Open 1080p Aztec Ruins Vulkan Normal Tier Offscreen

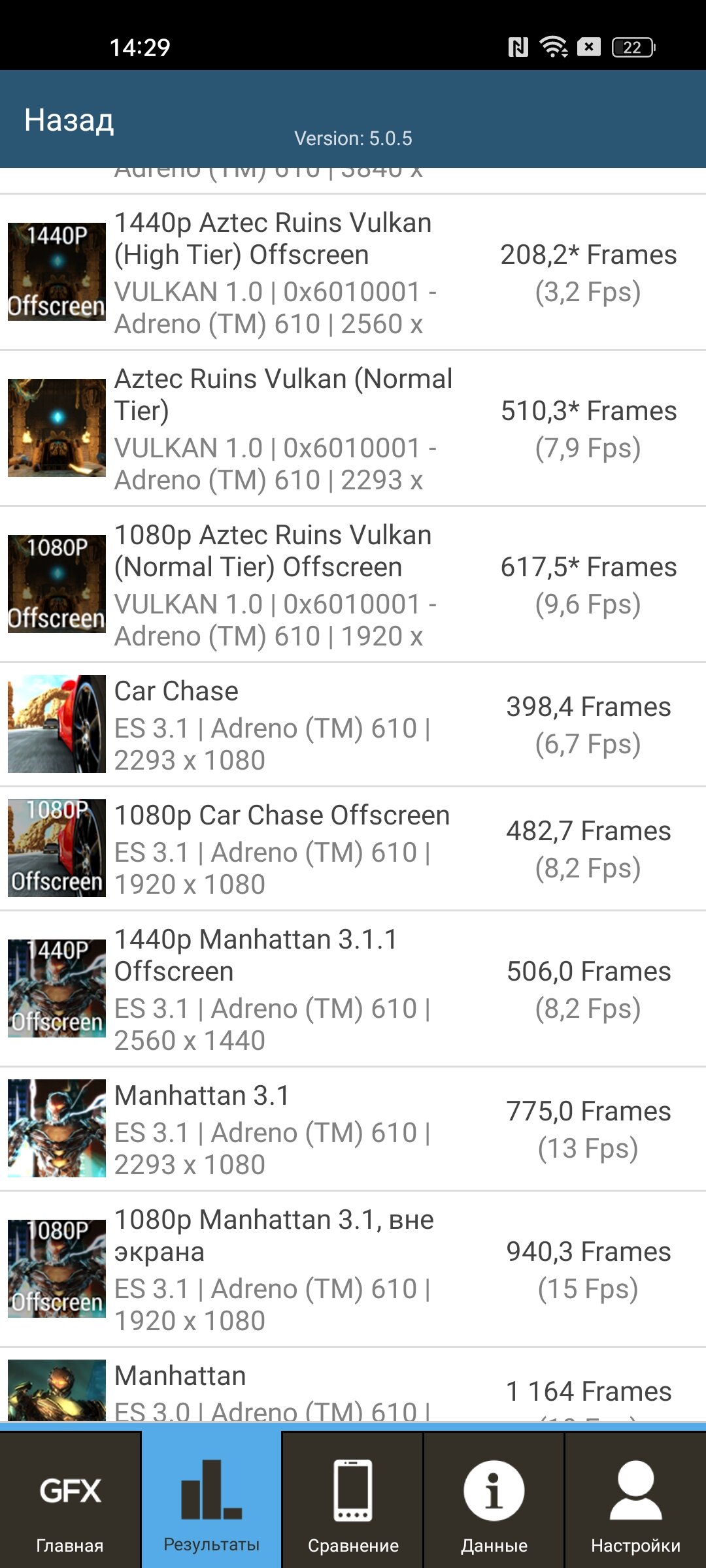[353, 585]
